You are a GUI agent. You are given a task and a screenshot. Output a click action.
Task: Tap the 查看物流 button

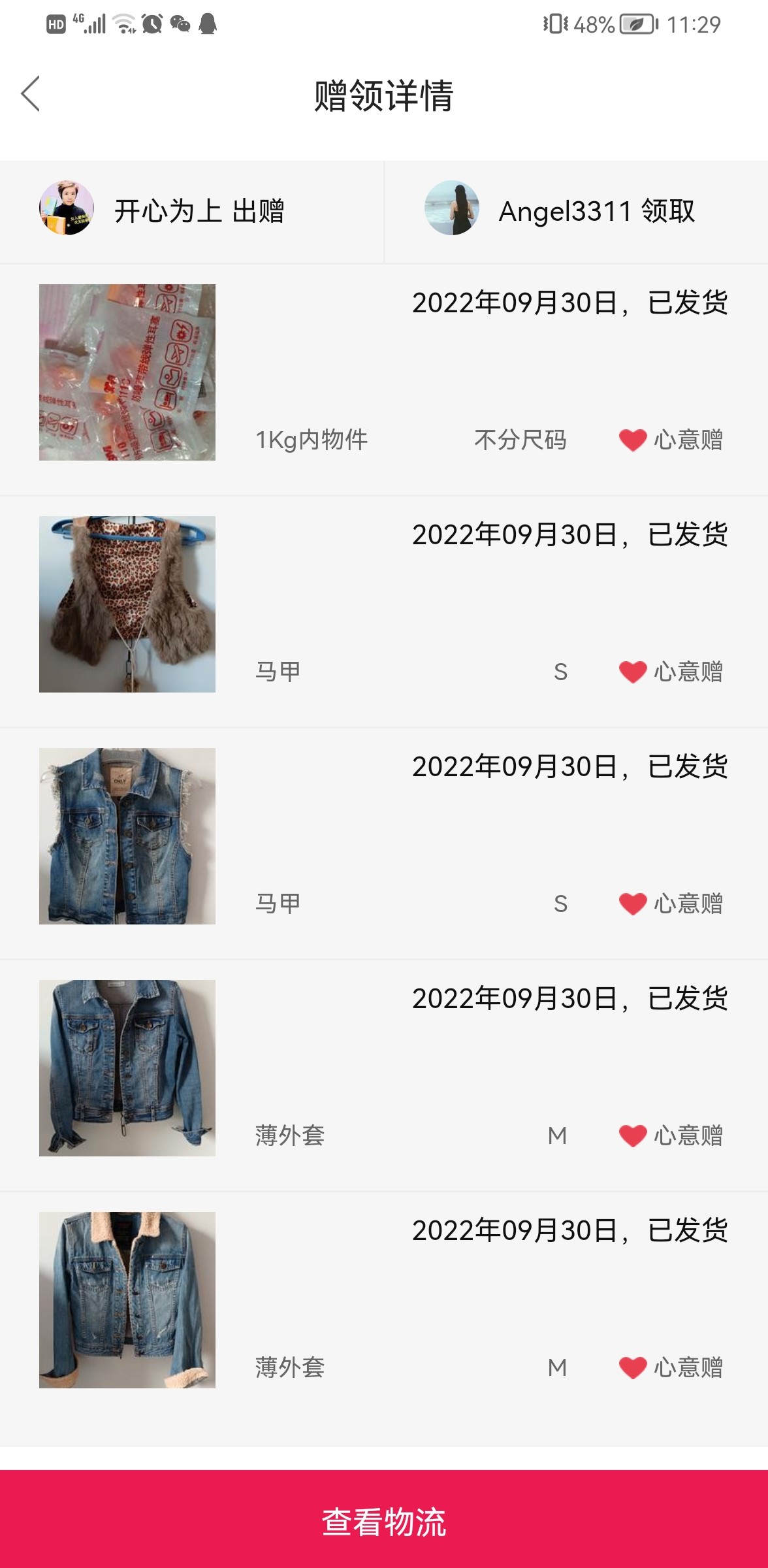pos(384,1521)
